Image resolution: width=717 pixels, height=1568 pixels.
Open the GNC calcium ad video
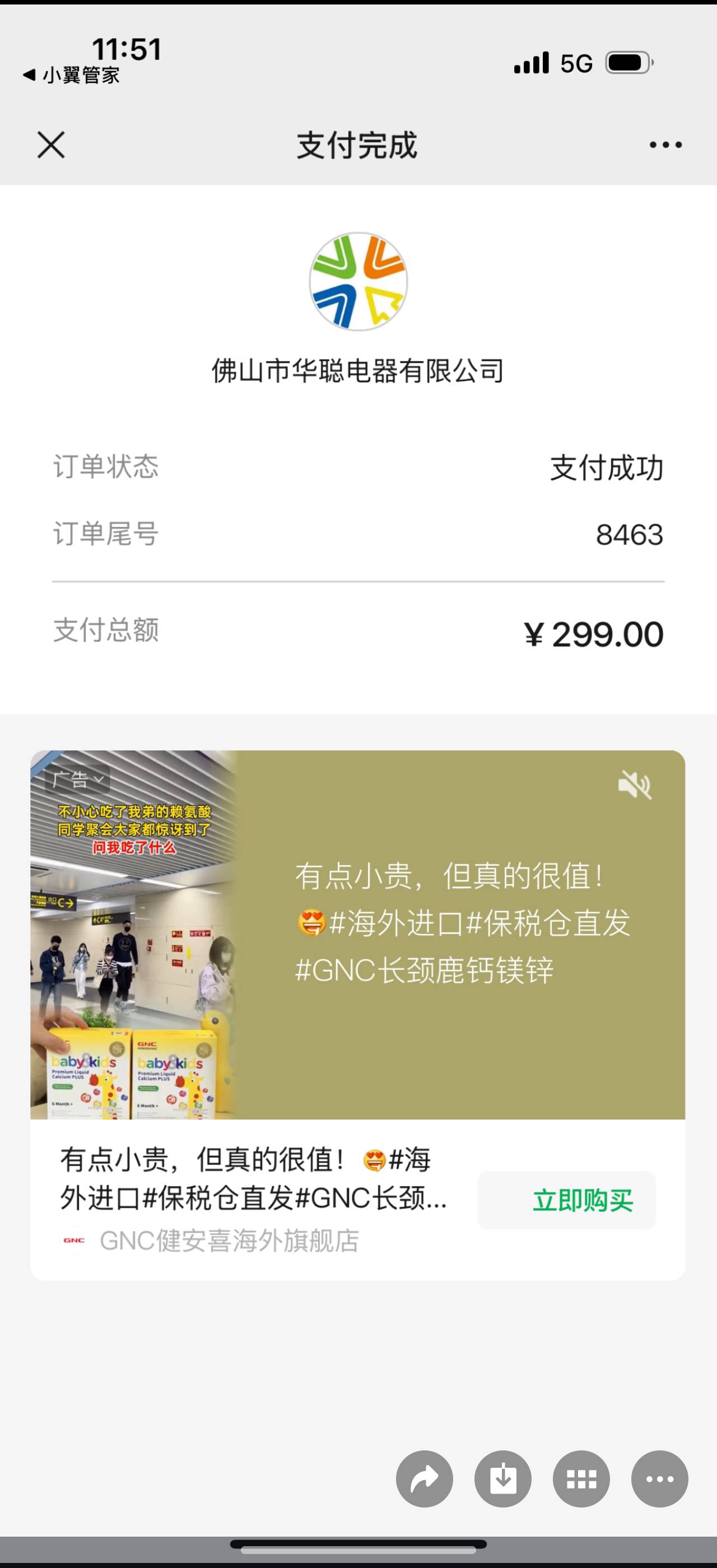(x=358, y=935)
